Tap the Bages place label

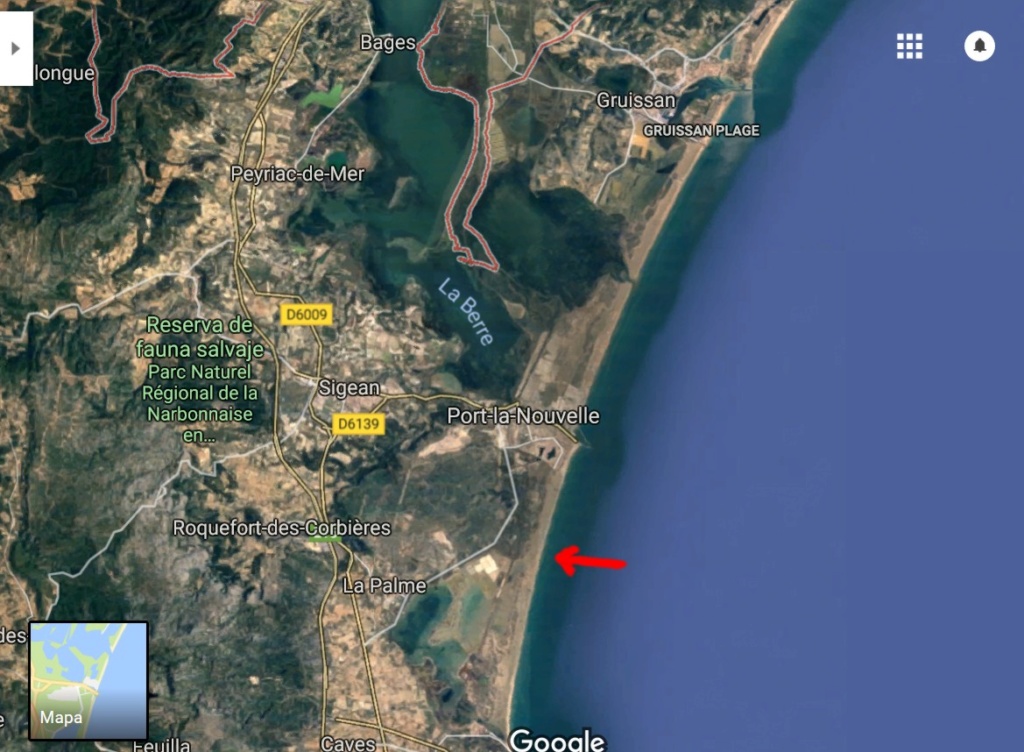[386, 42]
